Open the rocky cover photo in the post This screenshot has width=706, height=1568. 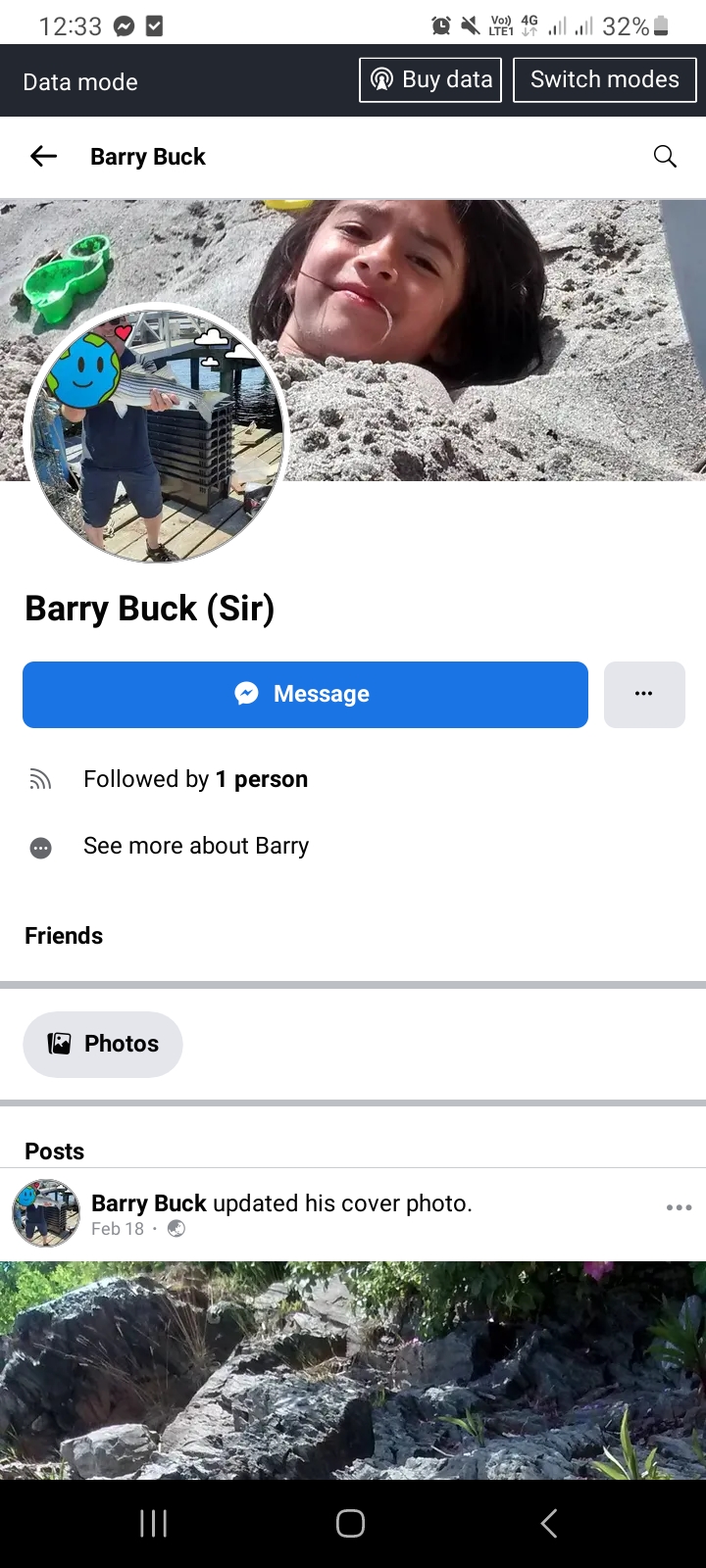pyautogui.click(x=353, y=1370)
